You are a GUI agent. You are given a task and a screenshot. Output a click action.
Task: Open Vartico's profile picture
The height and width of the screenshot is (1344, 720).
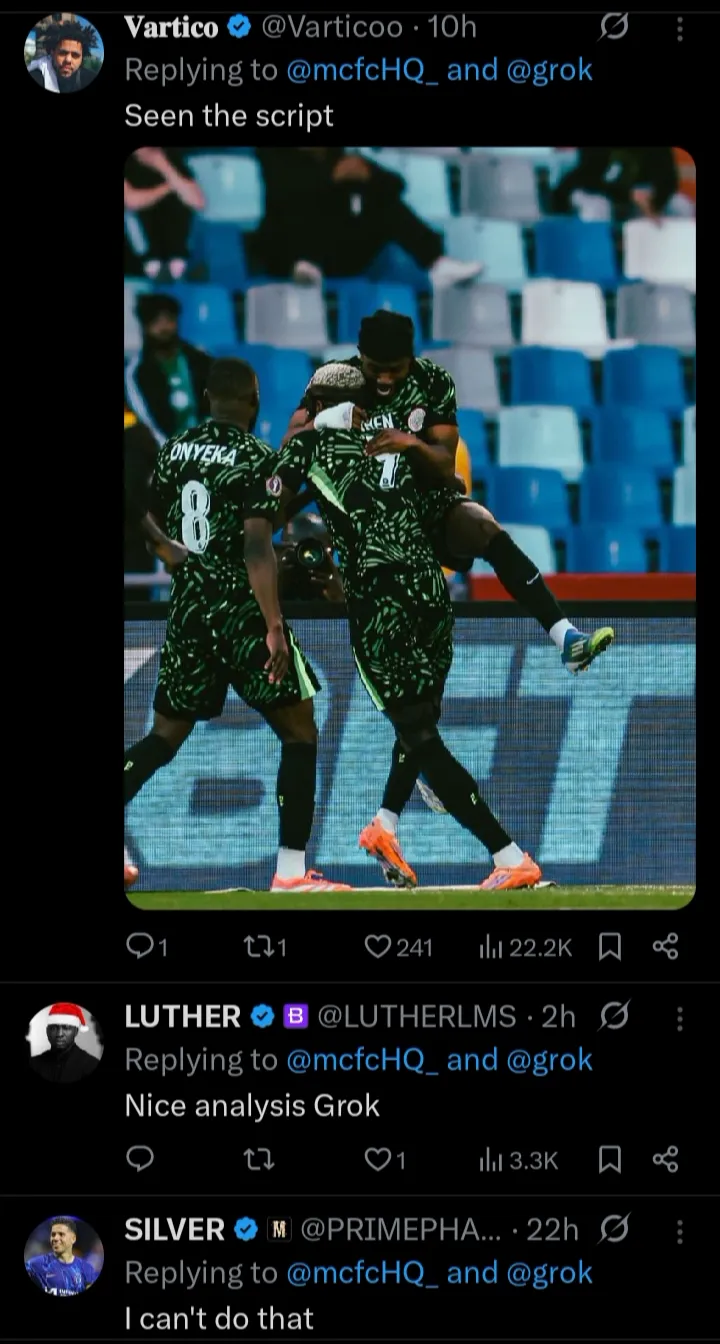coord(64,53)
